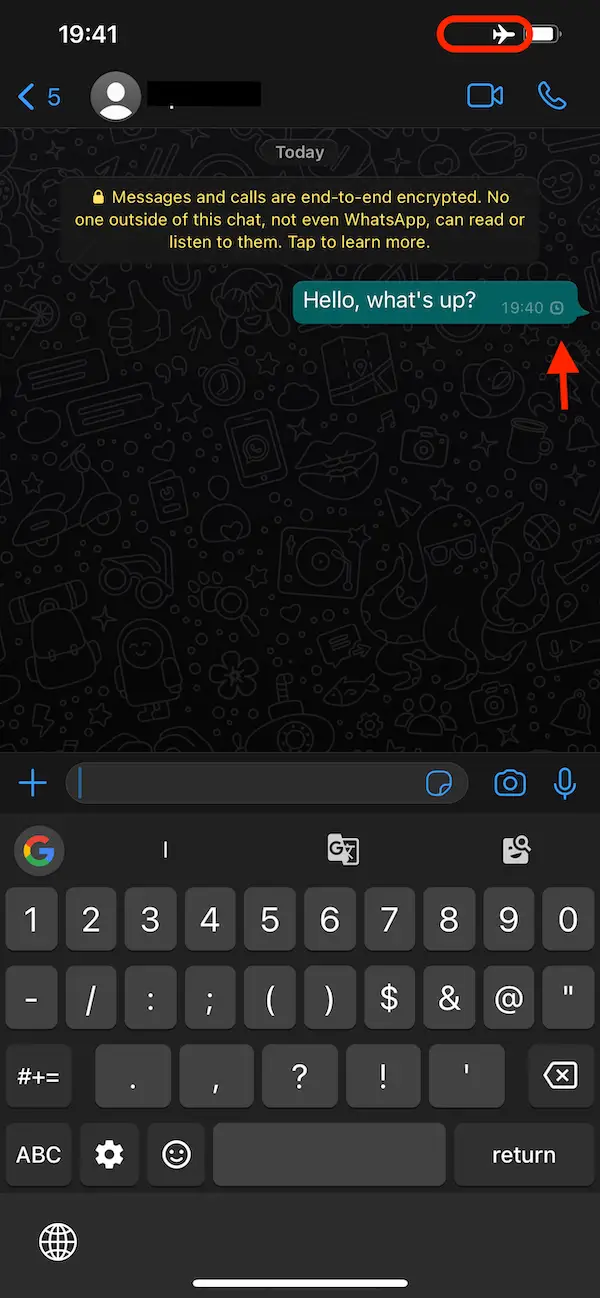Open the keyboard's translate tool
Image resolution: width=600 pixels, height=1298 pixels.
pos(343,851)
